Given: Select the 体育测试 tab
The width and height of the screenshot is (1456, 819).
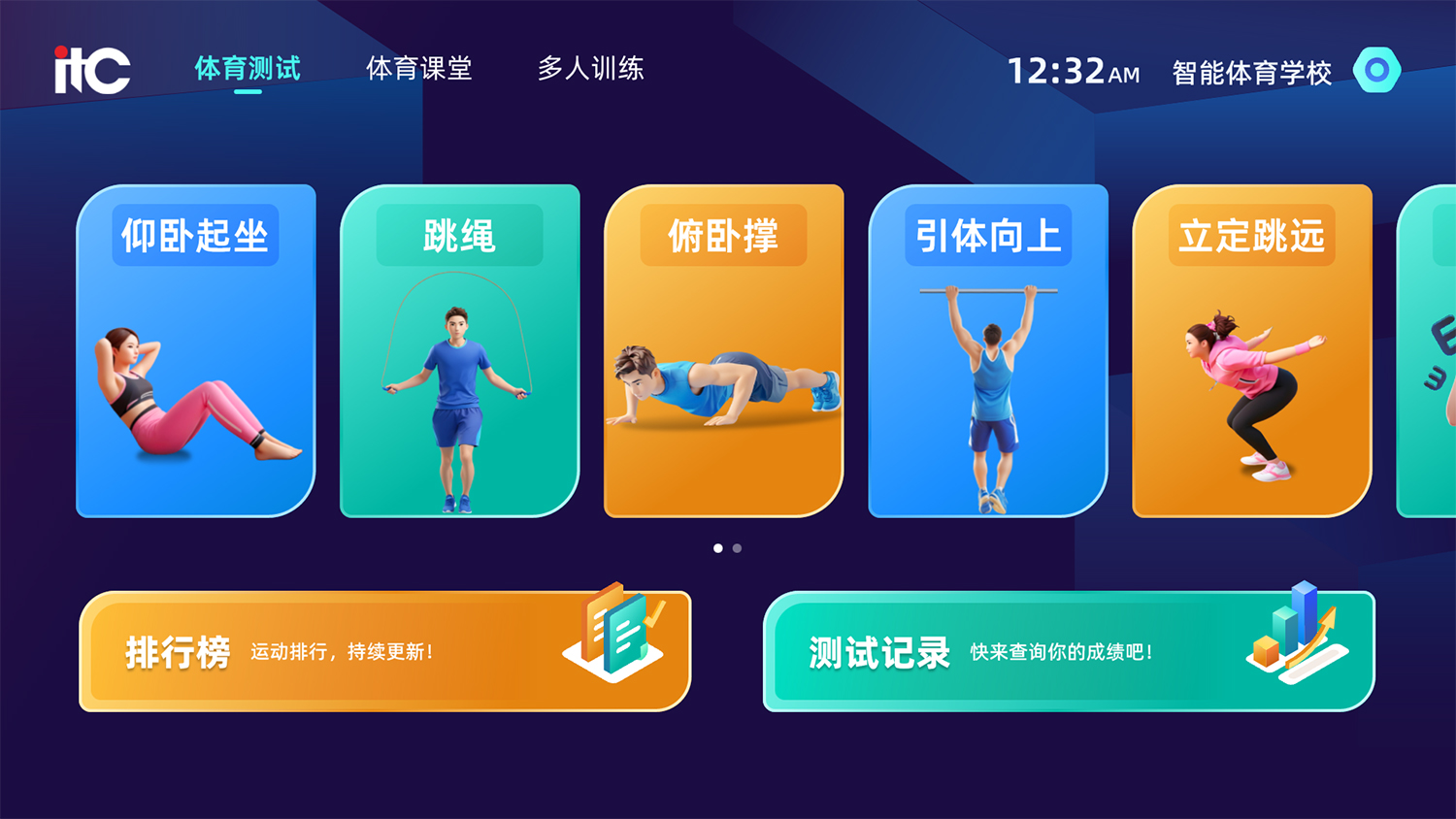Looking at the screenshot, I should click(248, 69).
